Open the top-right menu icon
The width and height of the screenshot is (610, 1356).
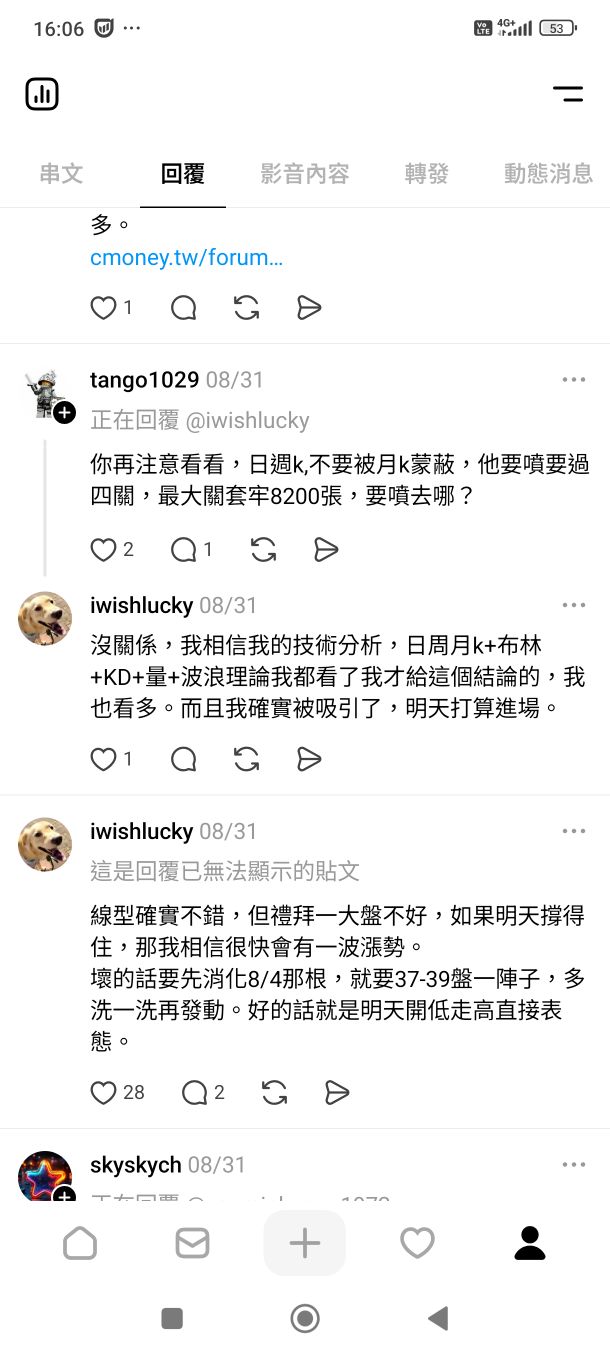click(x=568, y=94)
